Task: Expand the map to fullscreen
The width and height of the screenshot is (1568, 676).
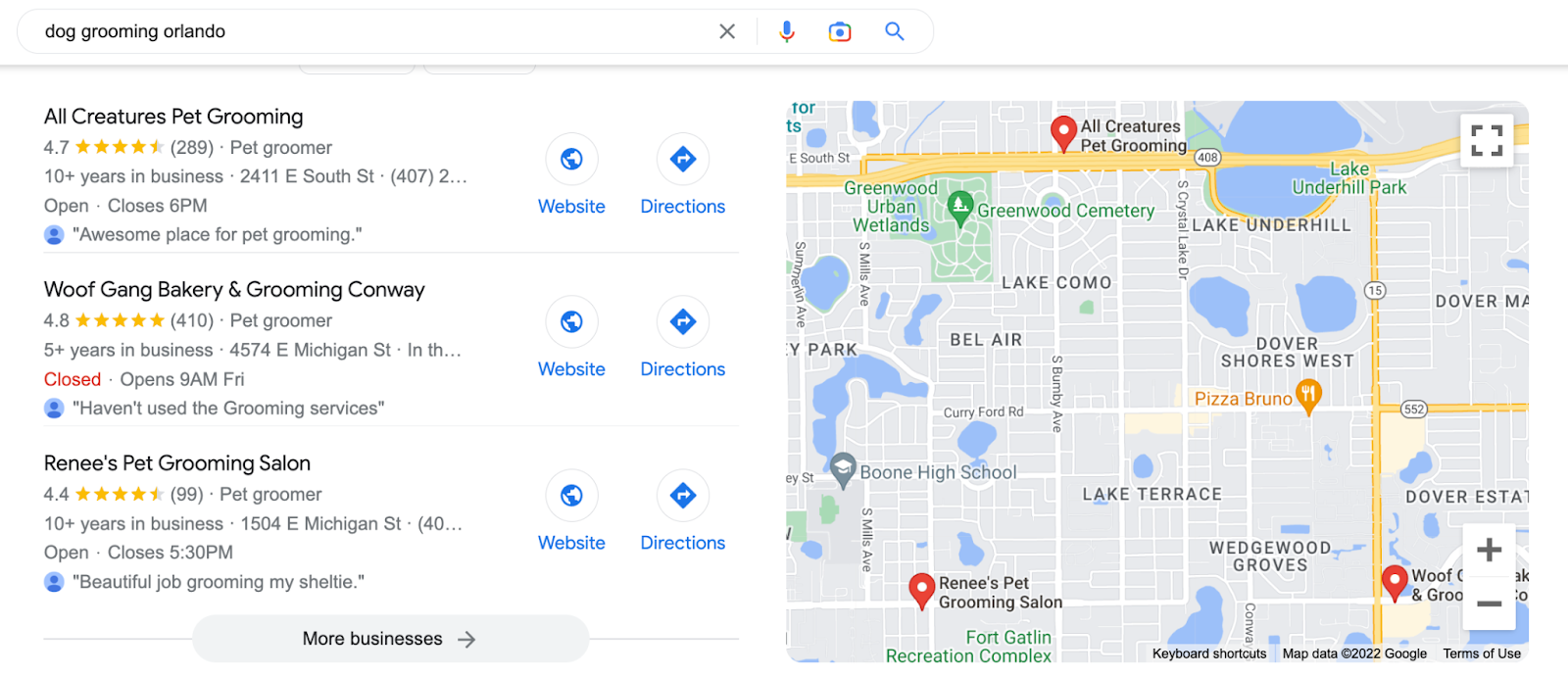Action: click(x=1487, y=140)
